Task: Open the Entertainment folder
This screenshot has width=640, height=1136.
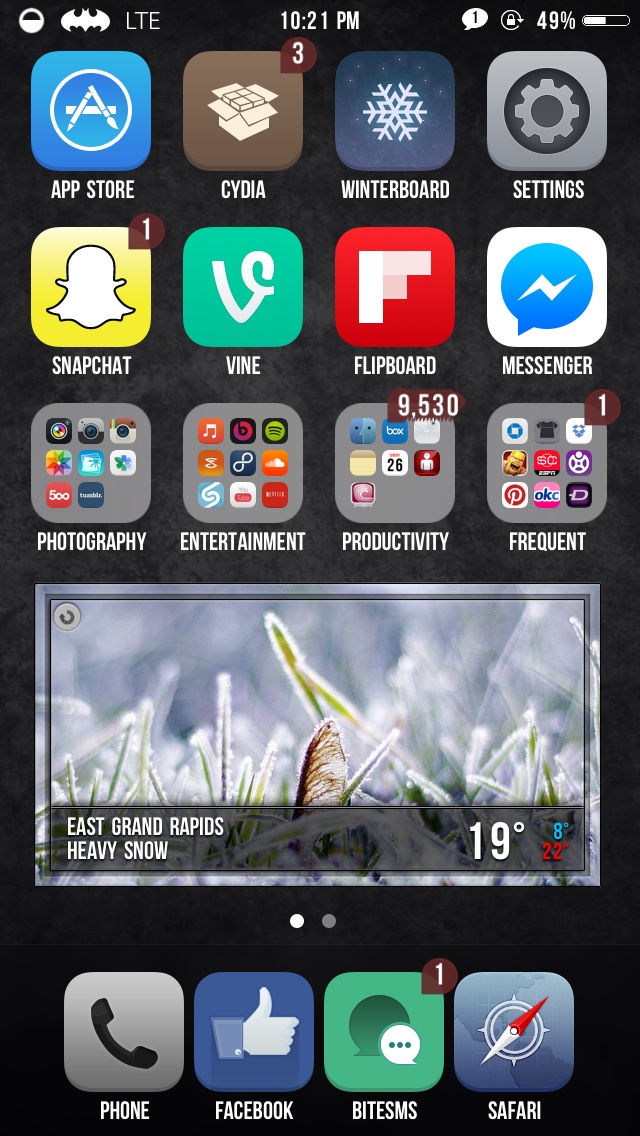Action: click(x=243, y=463)
